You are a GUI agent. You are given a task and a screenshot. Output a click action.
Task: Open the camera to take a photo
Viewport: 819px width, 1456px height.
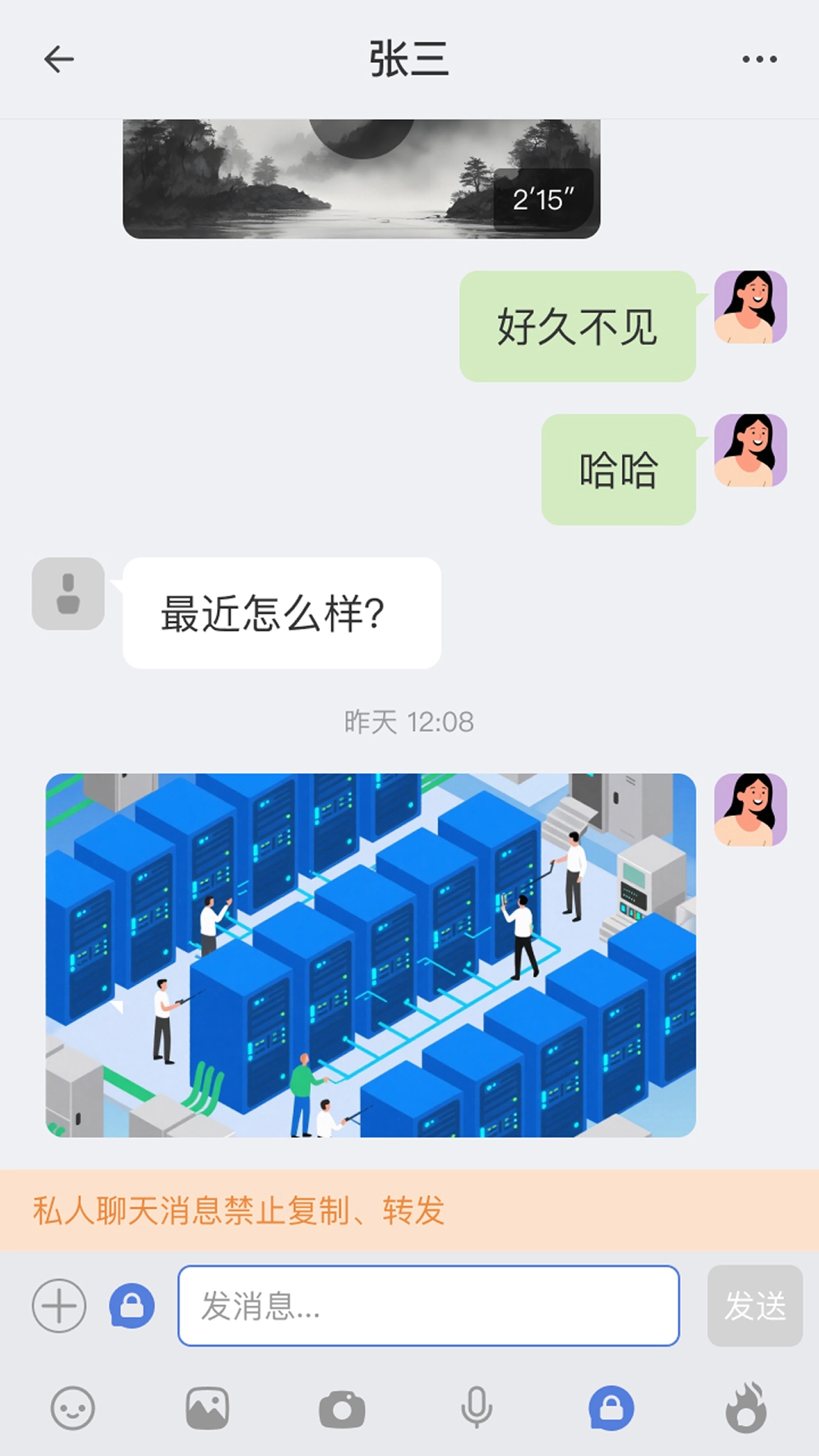(342, 1408)
